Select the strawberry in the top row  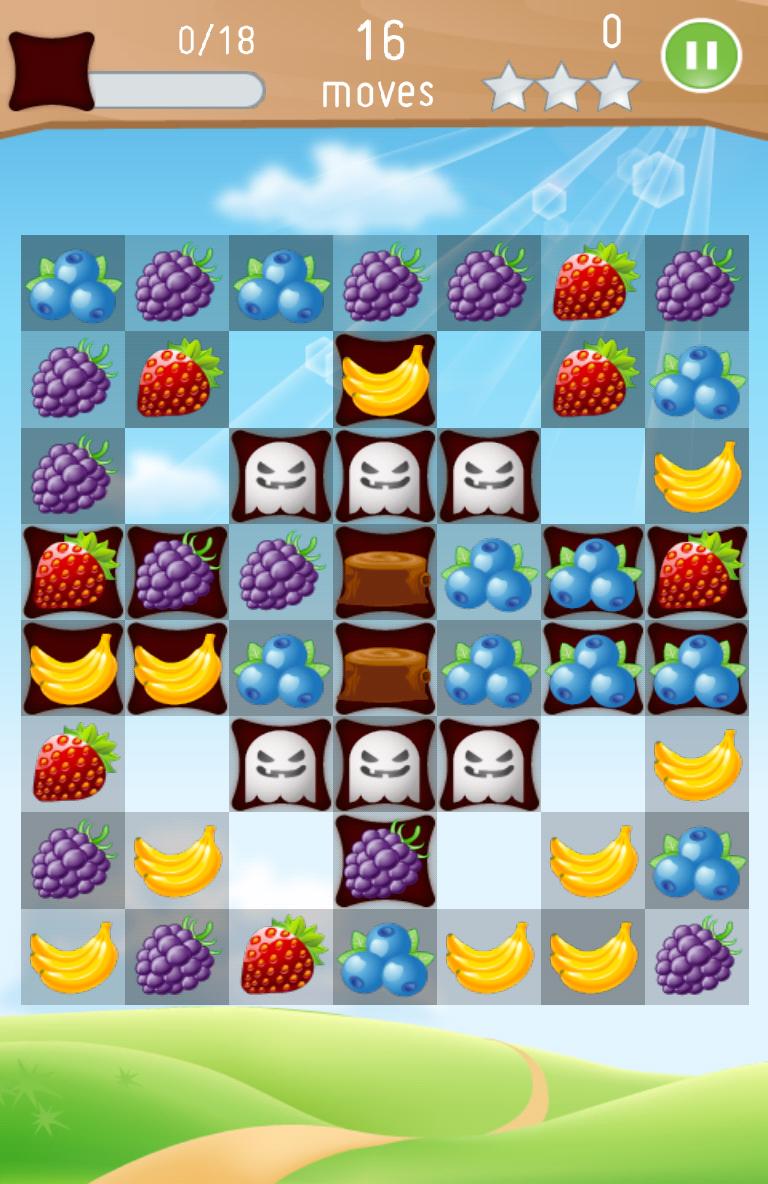592,285
